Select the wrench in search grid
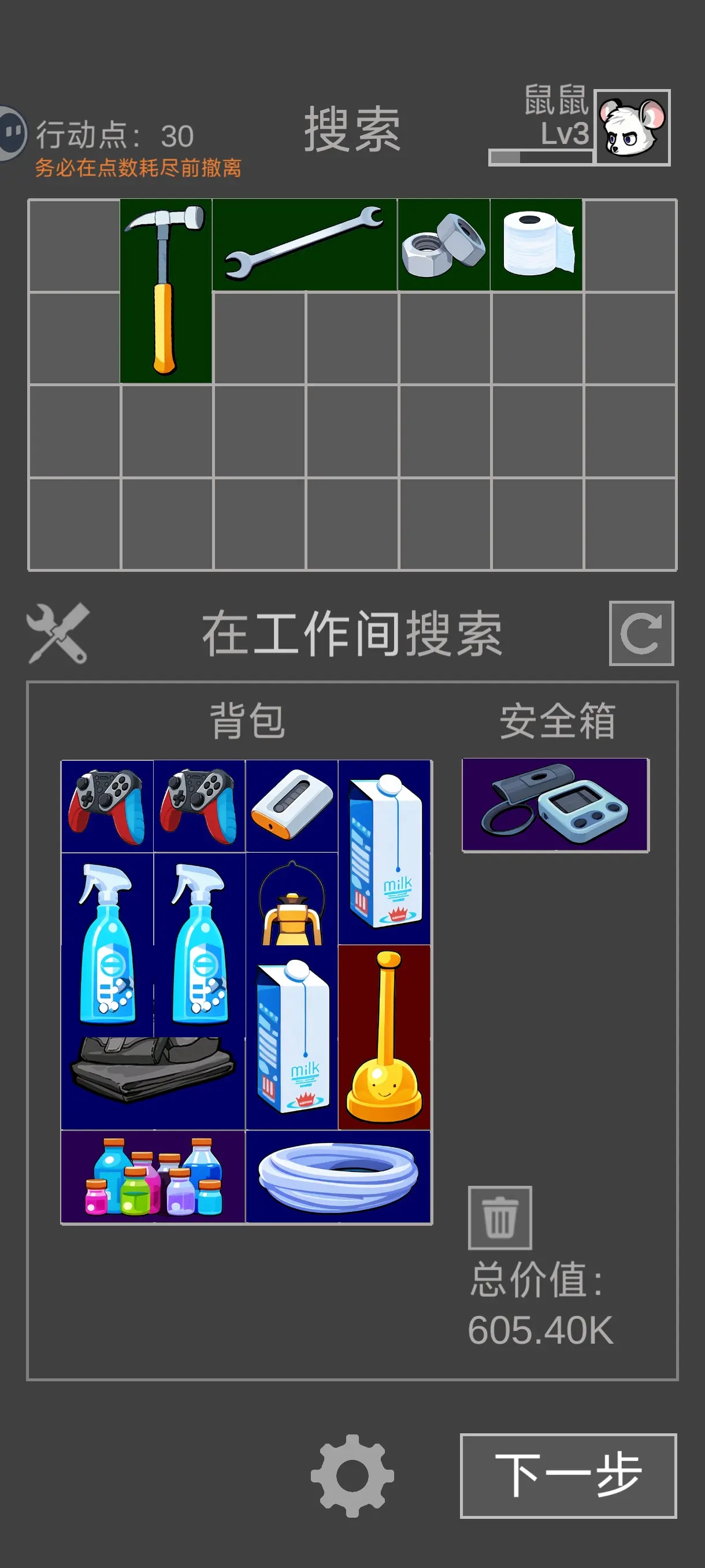Image resolution: width=705 pixels, height=1568 pixels. pos(305,245)
